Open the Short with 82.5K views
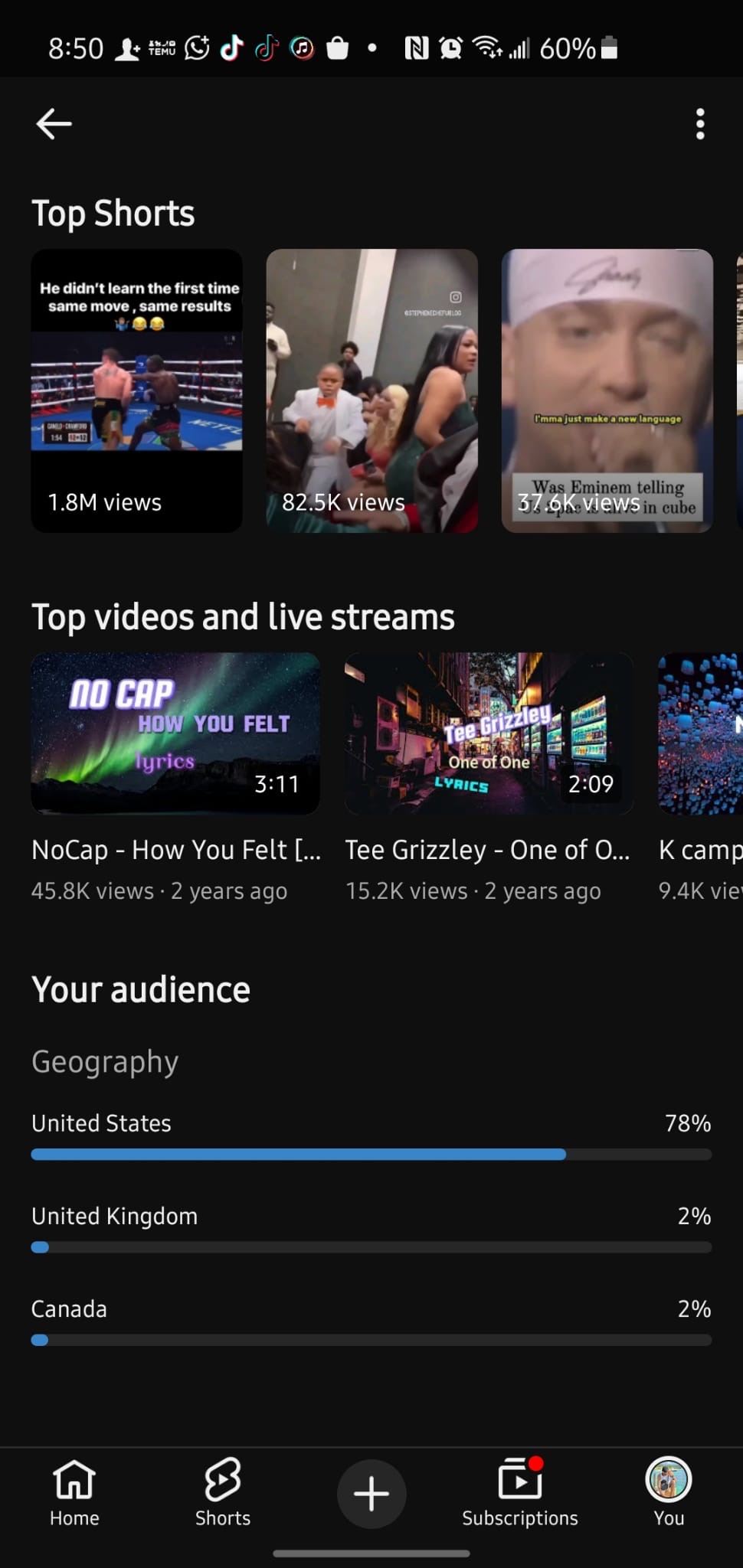The width and height of the screenshot is (743, 1568). [x=372, y=390]
